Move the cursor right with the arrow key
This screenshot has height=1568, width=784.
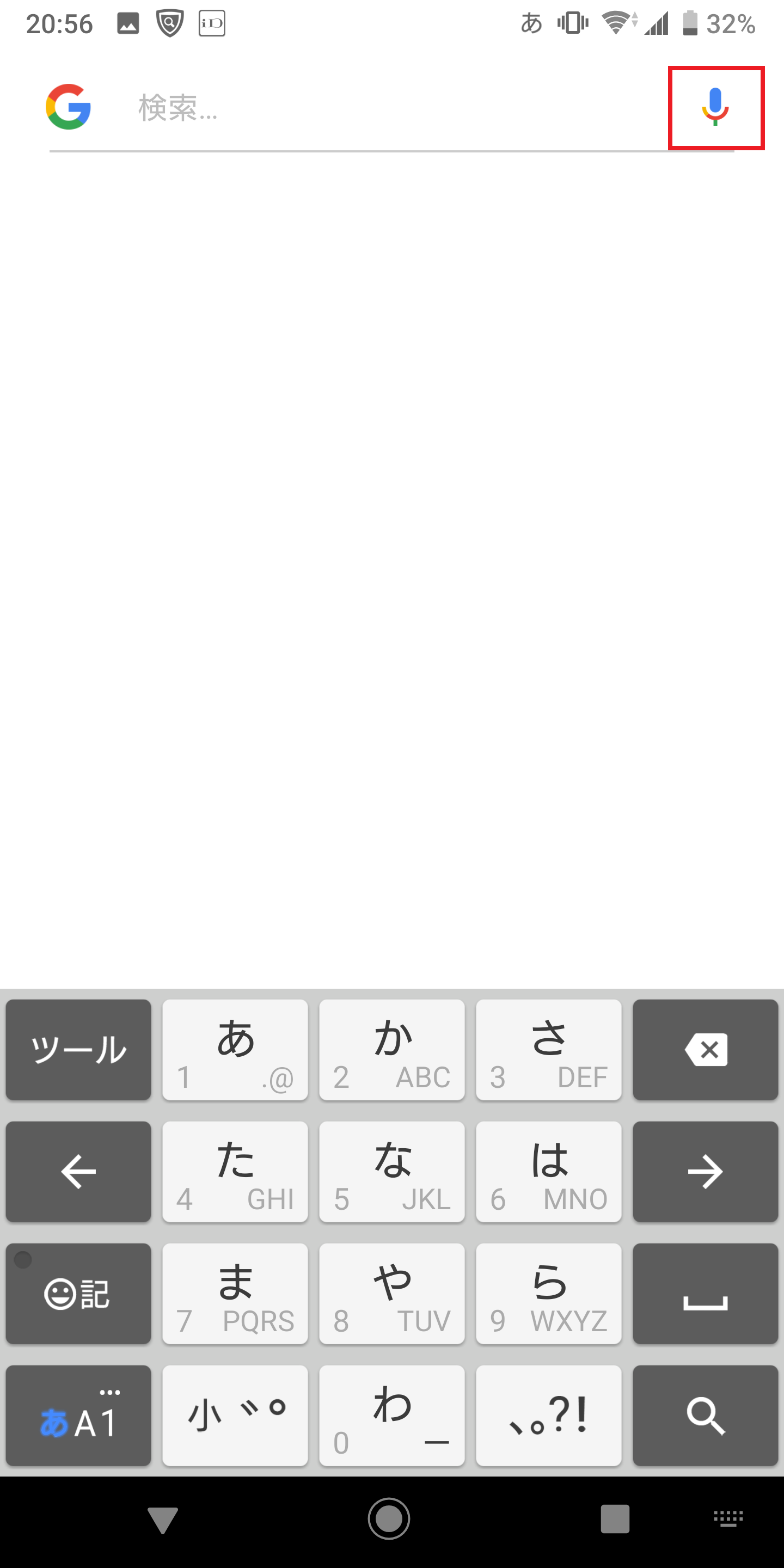(x=705, y=1171)
